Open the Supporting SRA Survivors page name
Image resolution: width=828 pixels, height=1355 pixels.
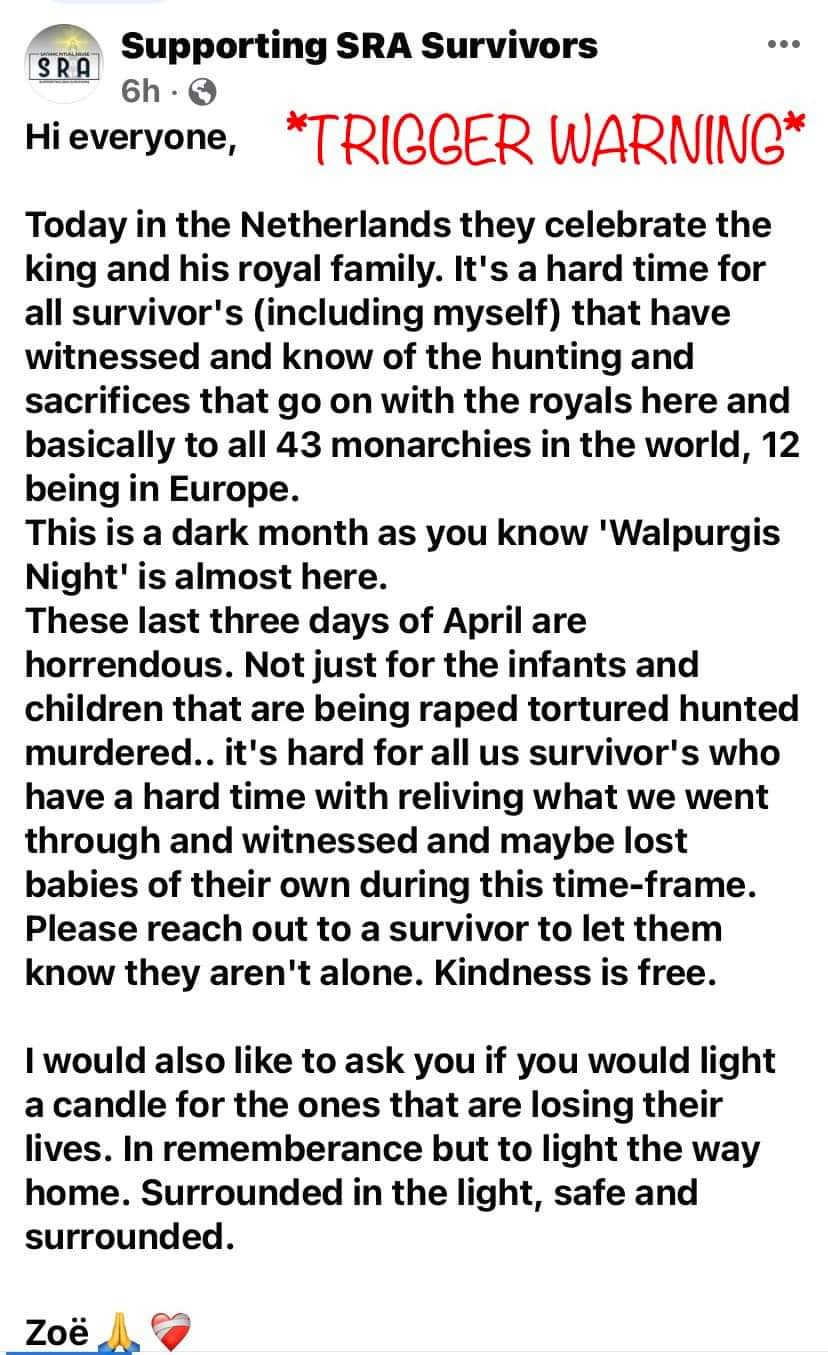[x=359, y=46]
